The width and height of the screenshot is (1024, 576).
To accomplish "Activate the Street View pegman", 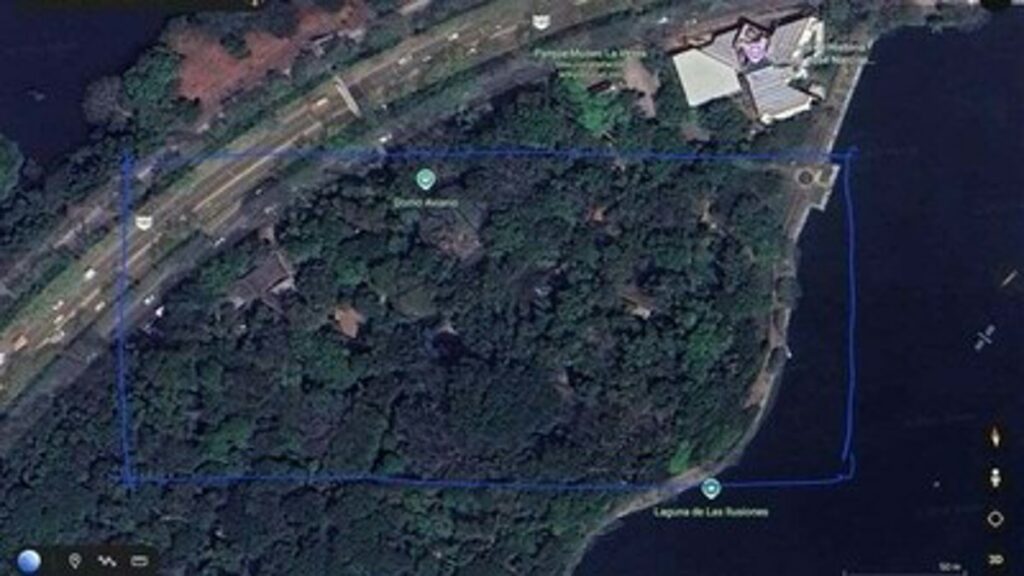I will point(995,477).
